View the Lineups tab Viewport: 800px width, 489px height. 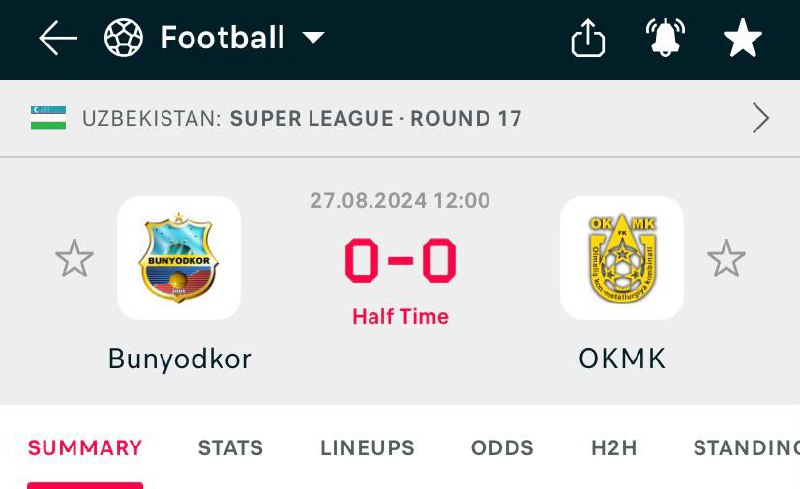pyautogui.click(x=367, y=448)
